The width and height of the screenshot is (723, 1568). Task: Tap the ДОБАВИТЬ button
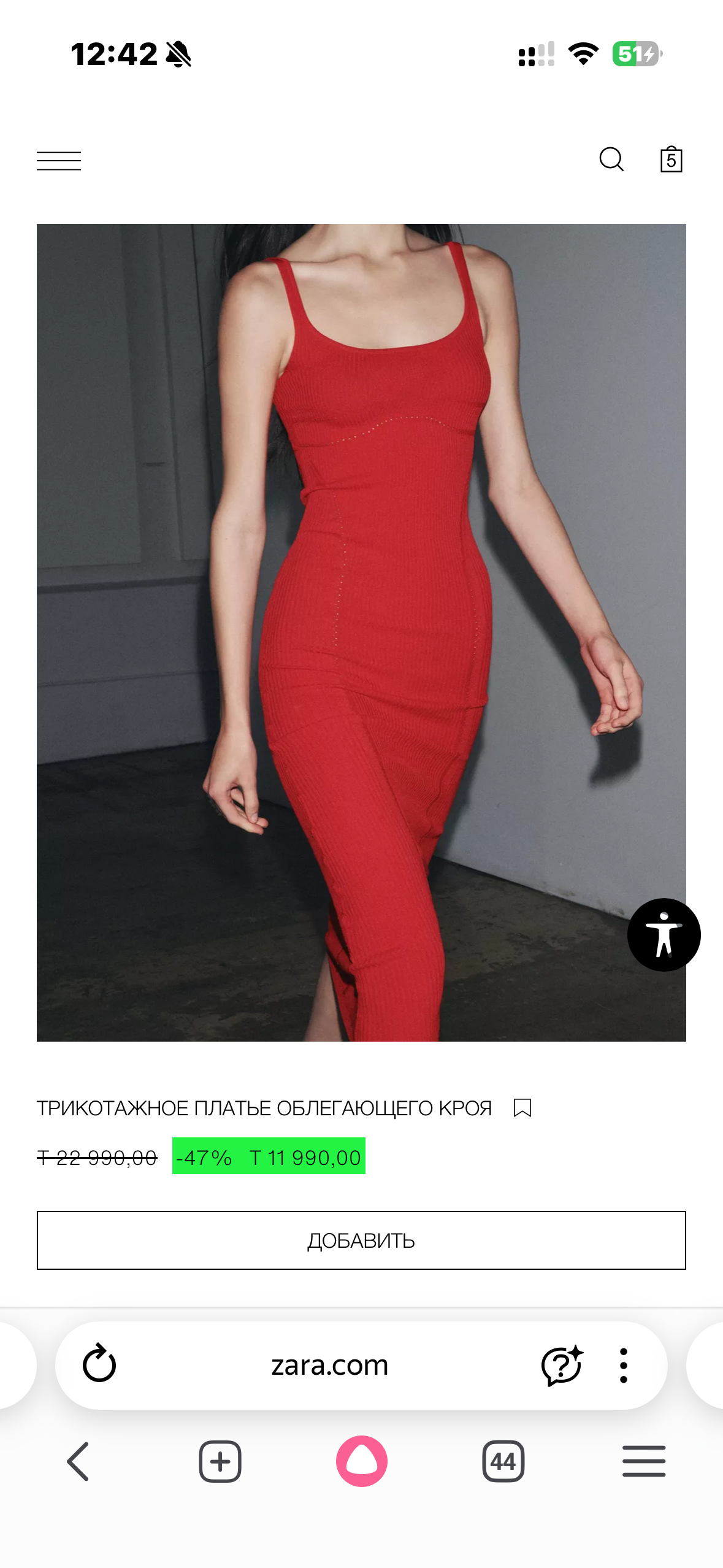point(361,1240)
